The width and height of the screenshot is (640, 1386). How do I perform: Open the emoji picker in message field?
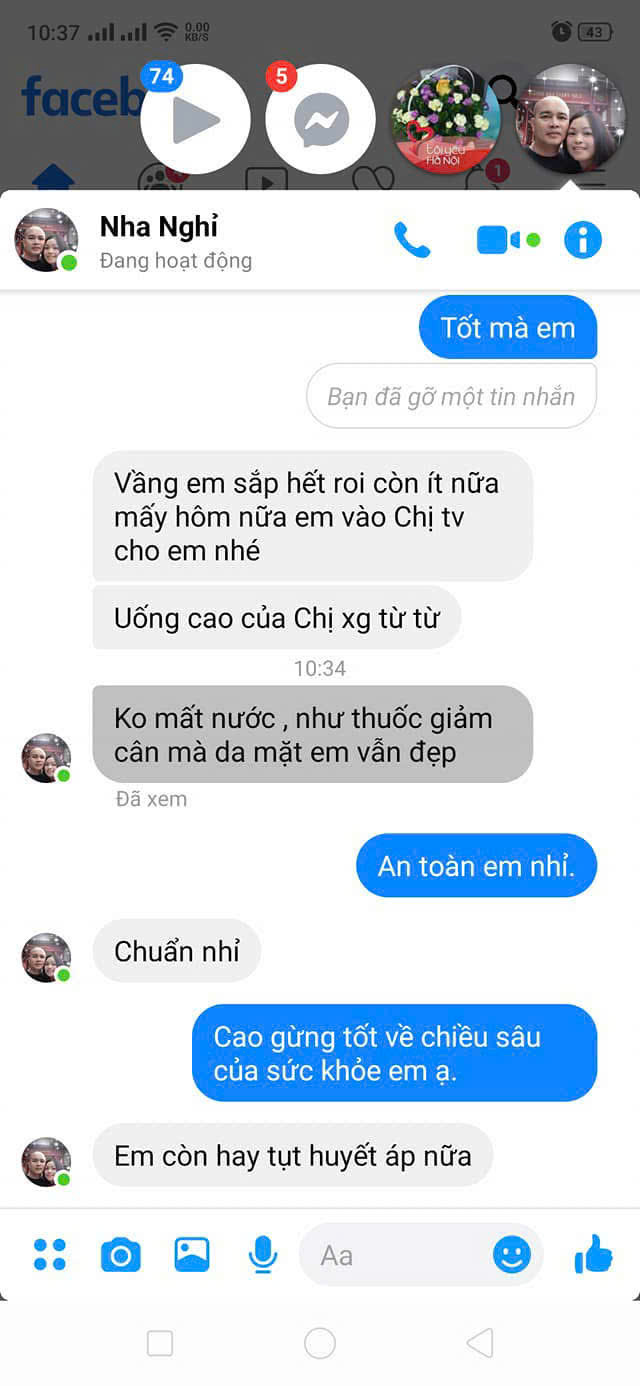(511, 1254)
